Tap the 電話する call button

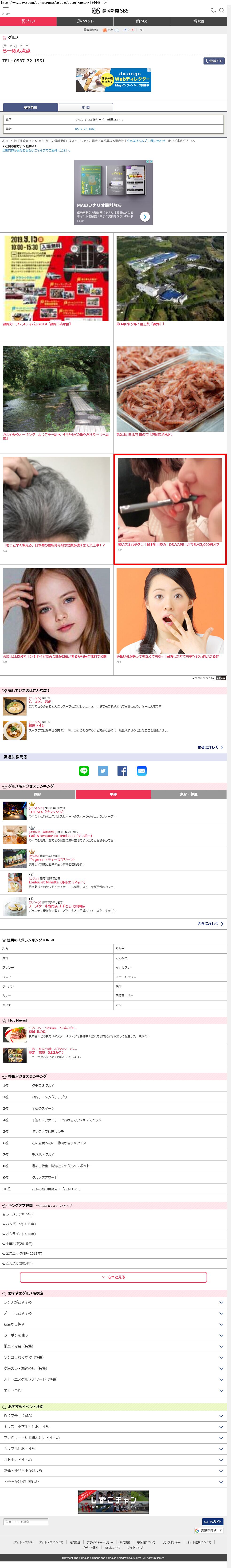[x=214, y=61]
